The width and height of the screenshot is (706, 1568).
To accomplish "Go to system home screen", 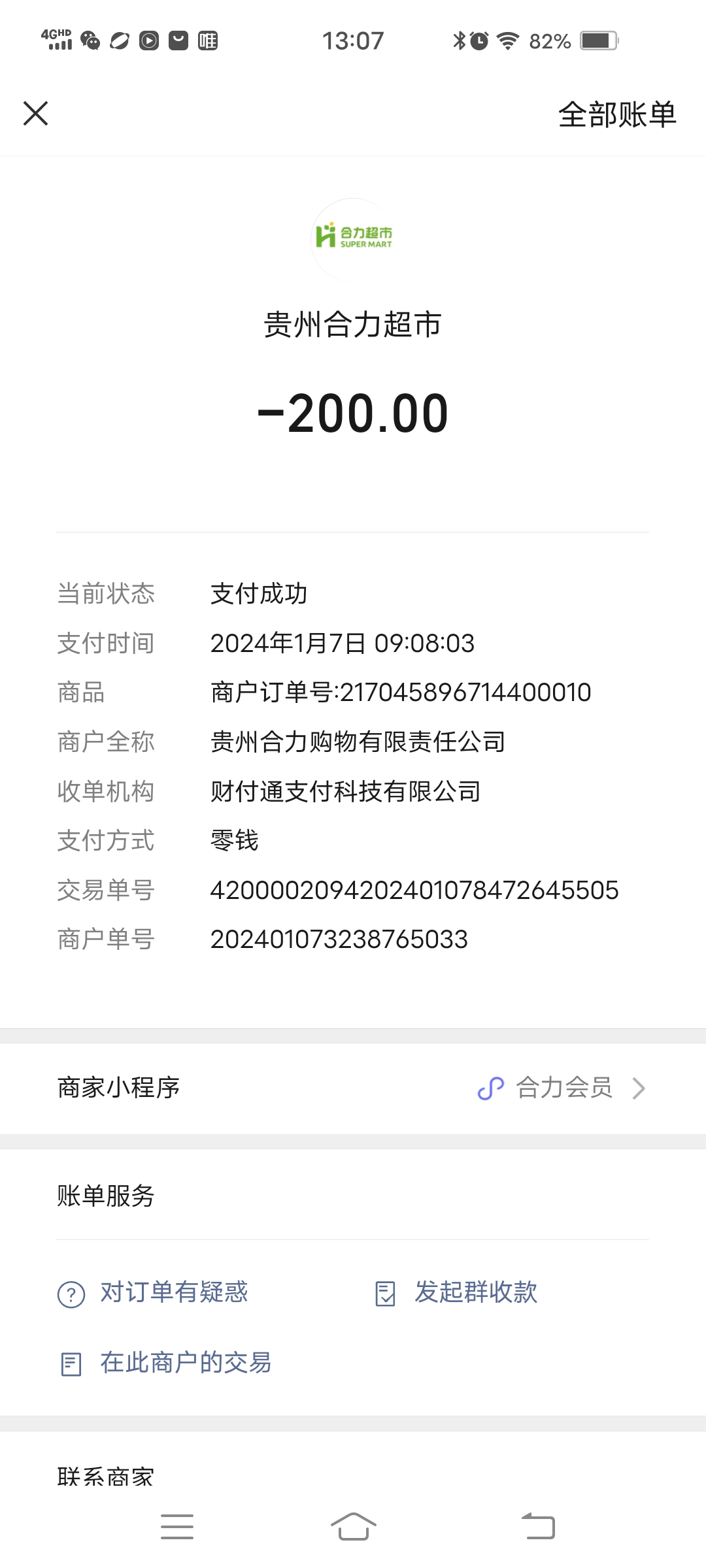I will click(x=353, y=1527).
